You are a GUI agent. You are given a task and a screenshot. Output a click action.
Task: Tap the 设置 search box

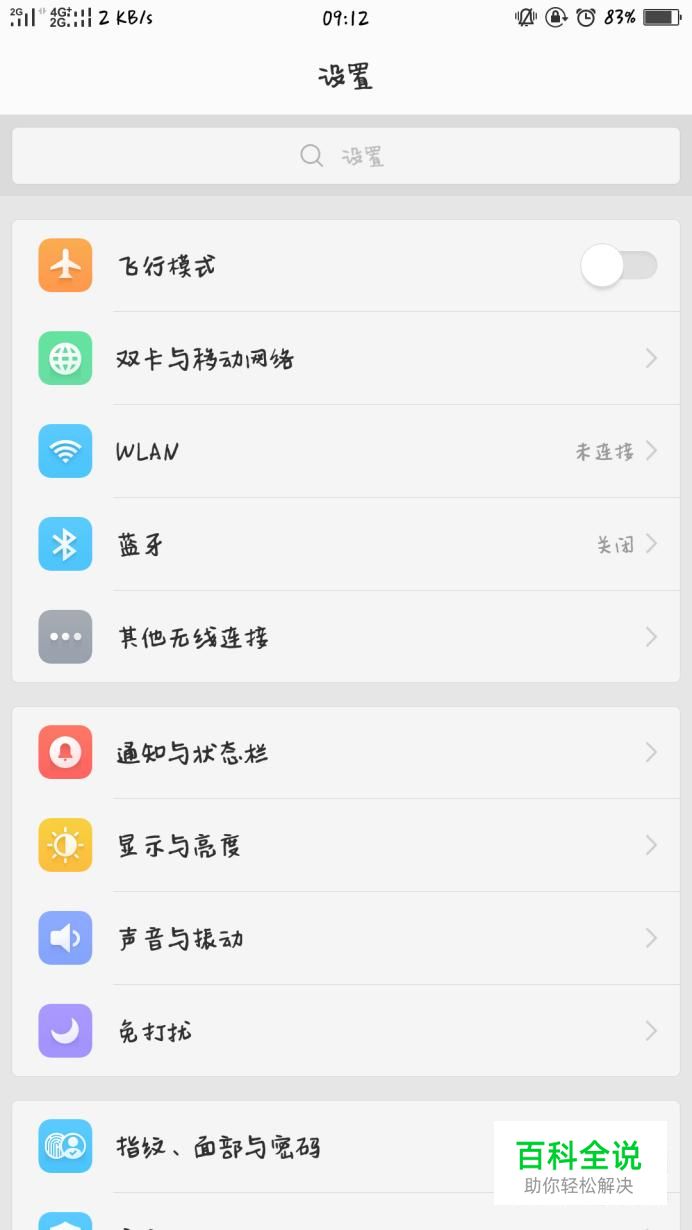coord(345,156)
